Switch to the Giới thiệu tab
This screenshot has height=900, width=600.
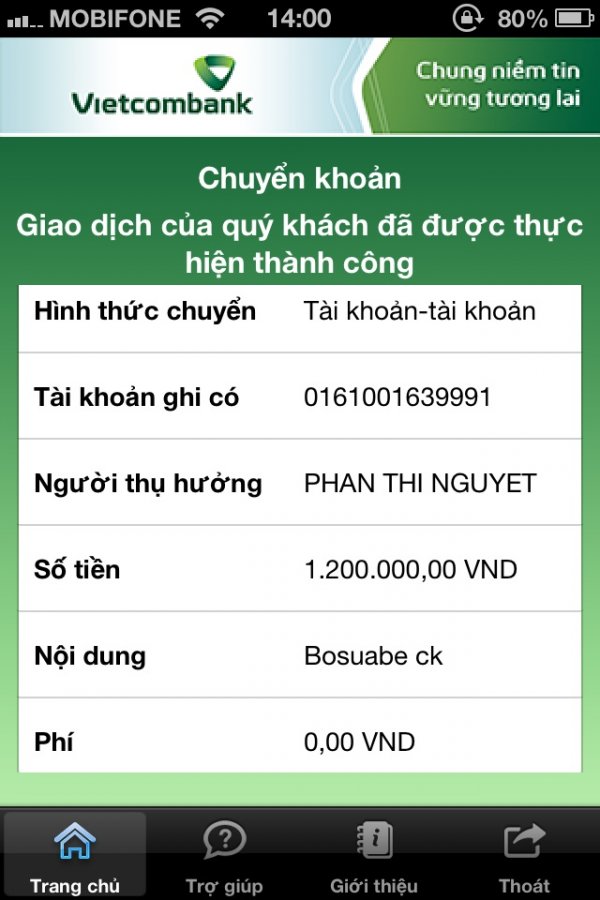pyautogui.click(x=374, y=855)
